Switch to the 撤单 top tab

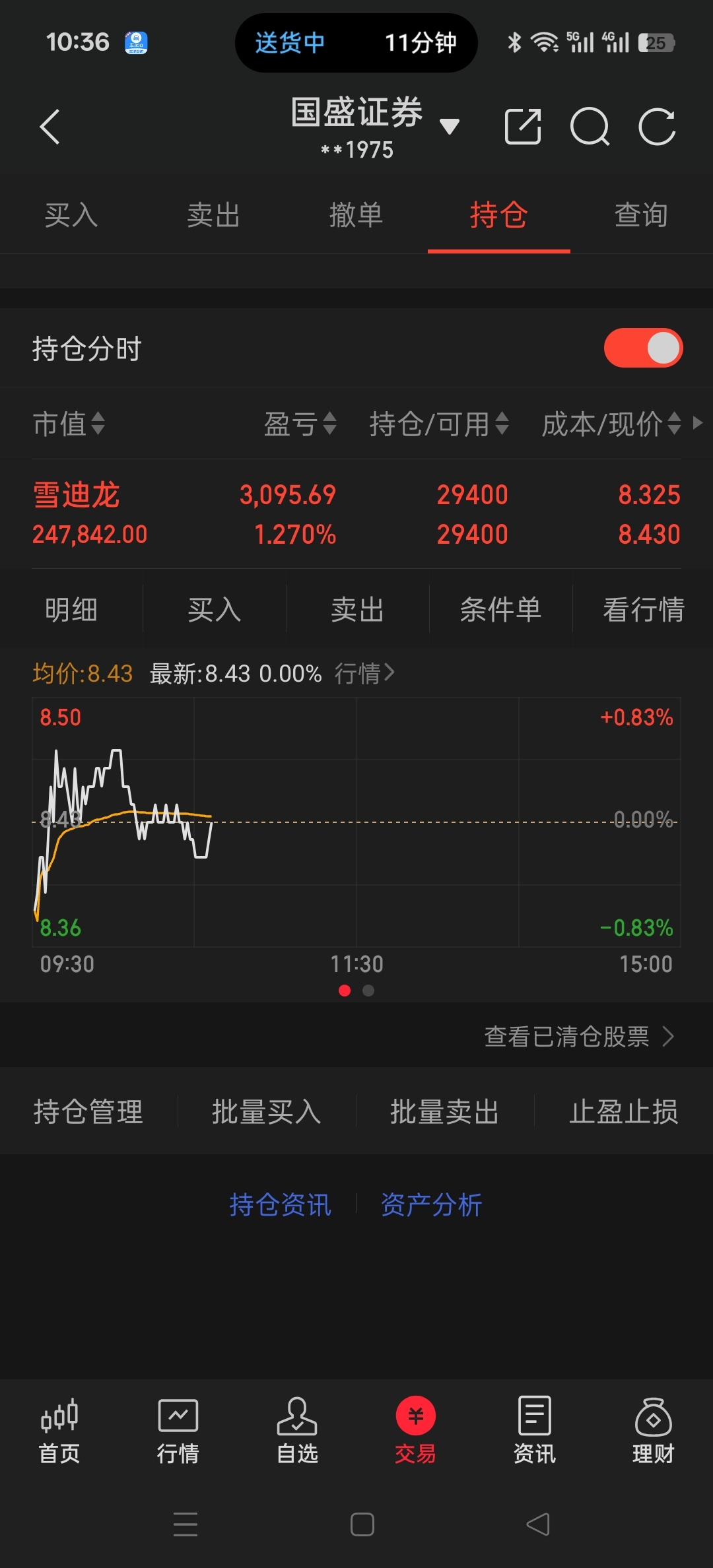click(356, 215)
